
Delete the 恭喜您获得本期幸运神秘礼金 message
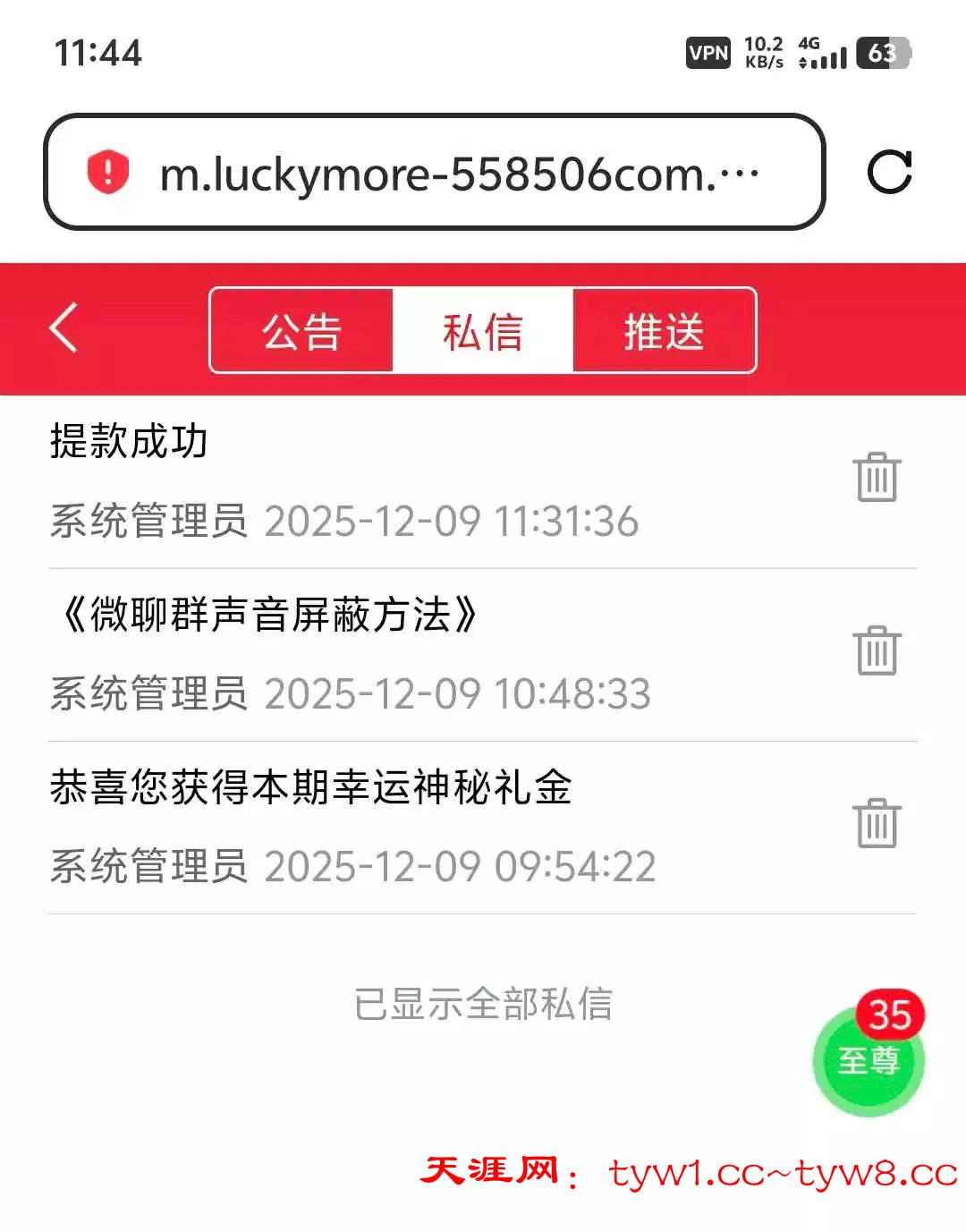[877, 822]
